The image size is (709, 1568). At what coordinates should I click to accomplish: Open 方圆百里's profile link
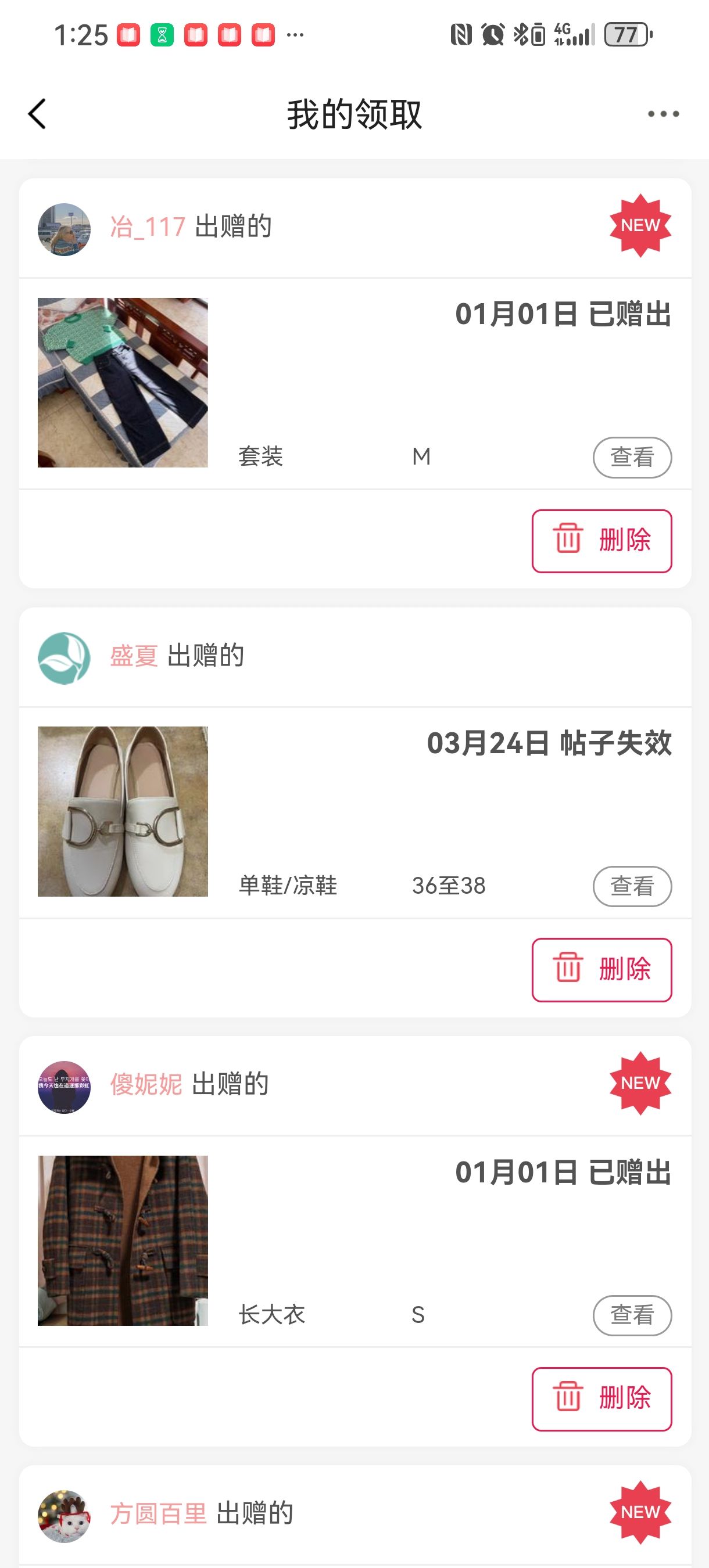click(x=159, y=1514)
